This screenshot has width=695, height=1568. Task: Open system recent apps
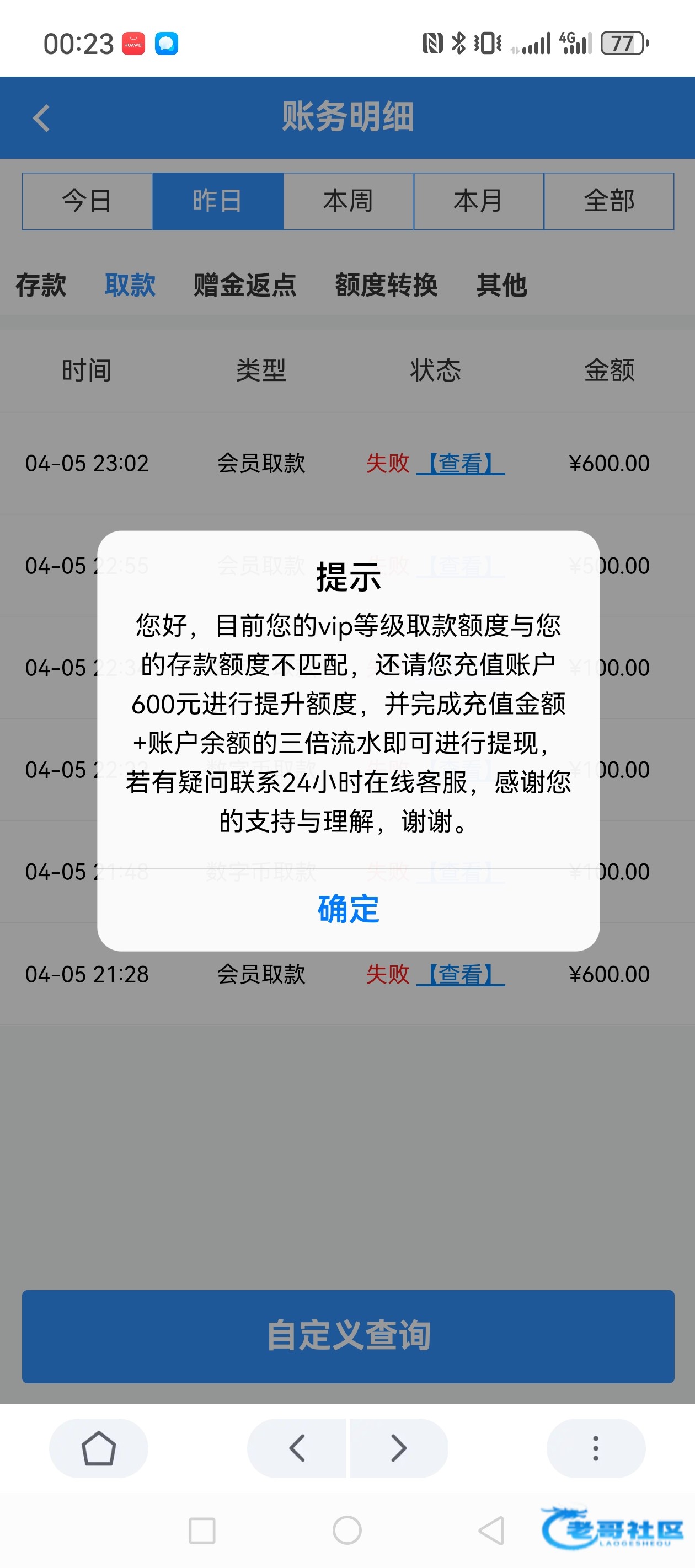pyautogui.click(x=202, y=1531)
